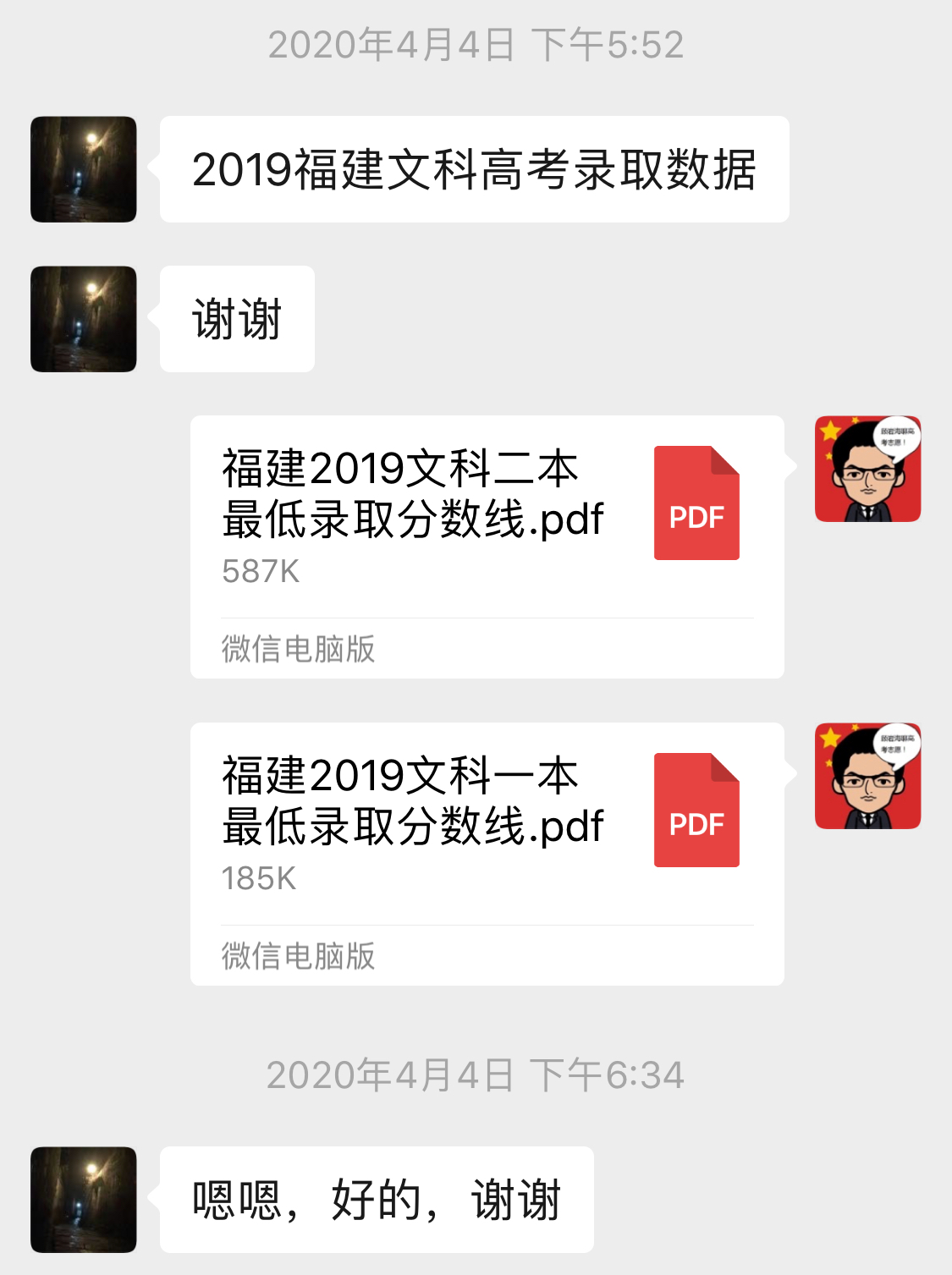Click your own avatar beside the second PDF message
Image resolution: width=952 pixels, height=1275 pixels.
pyautogui.click(x=867, y=776)
